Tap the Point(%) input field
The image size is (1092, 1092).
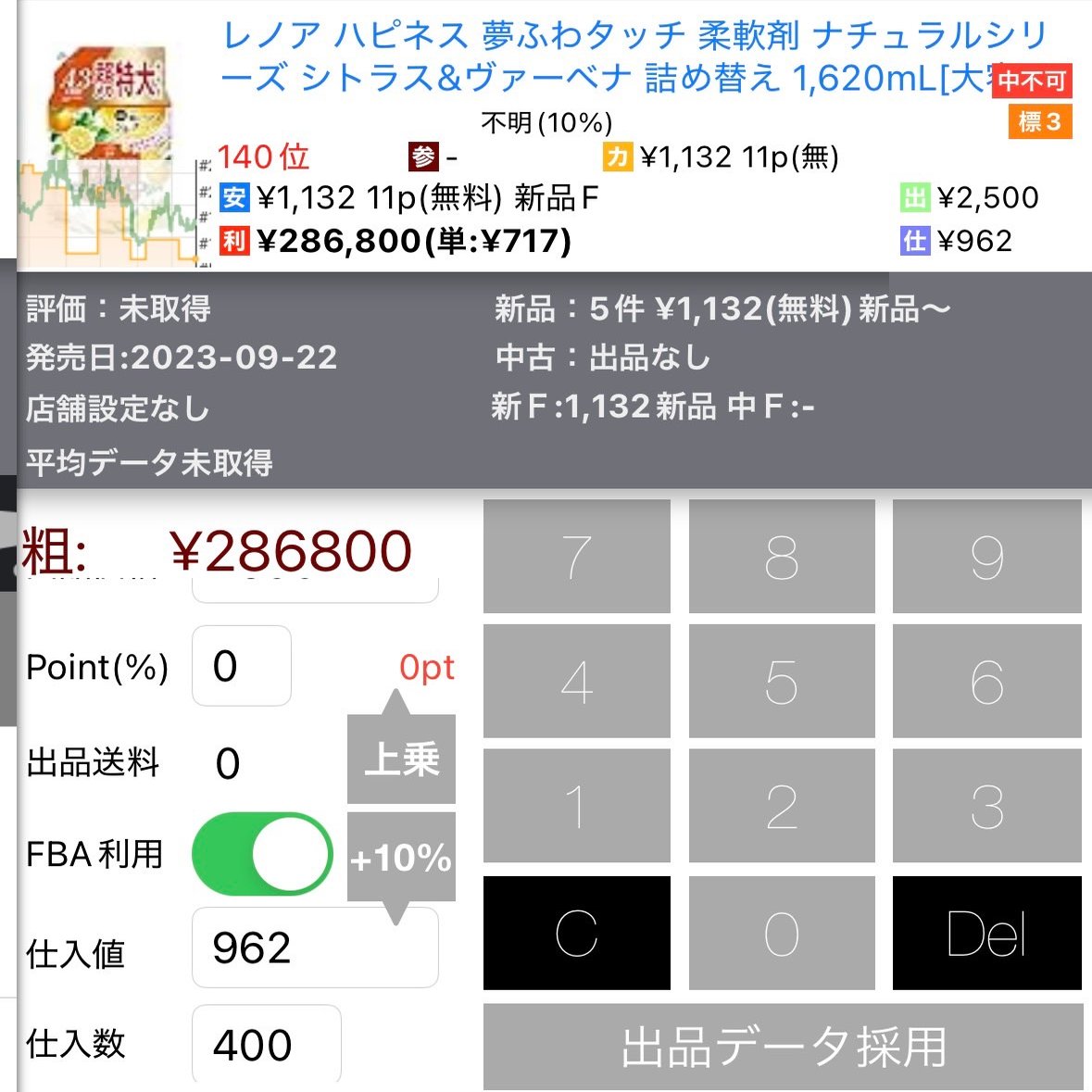(241, 666)
